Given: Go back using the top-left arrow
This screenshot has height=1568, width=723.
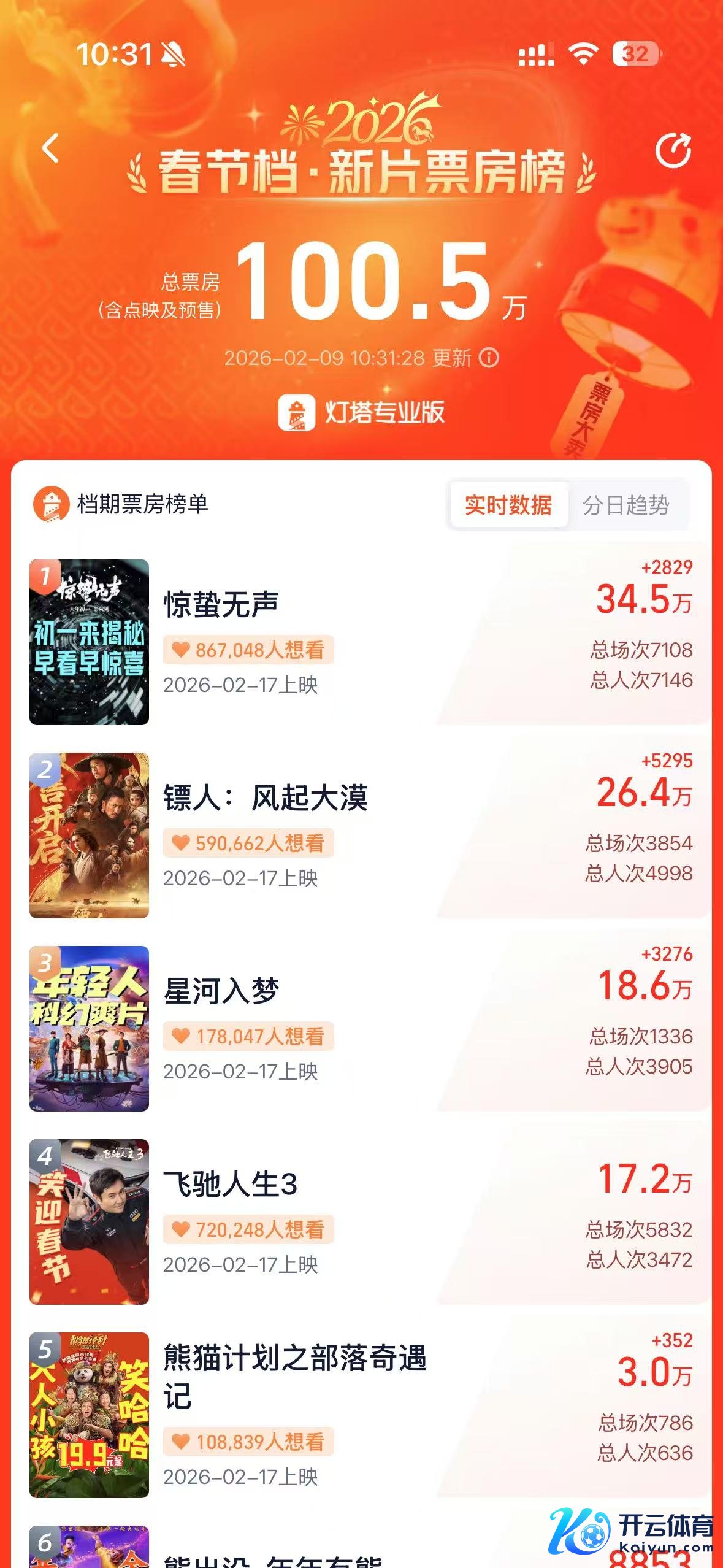Looking at the screenshot, I should click(x=50, y=148).
